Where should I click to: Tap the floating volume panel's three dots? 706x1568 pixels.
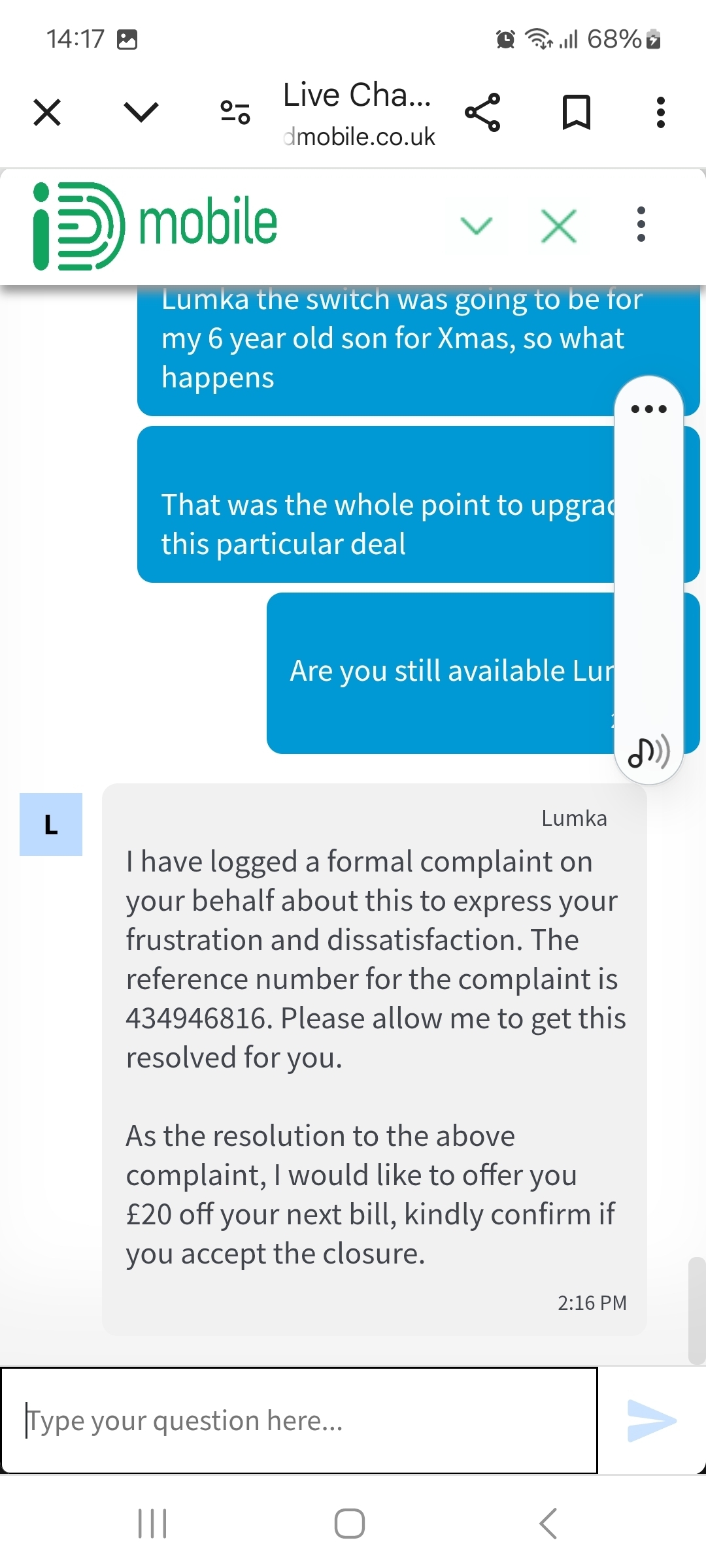click(648, 410)
